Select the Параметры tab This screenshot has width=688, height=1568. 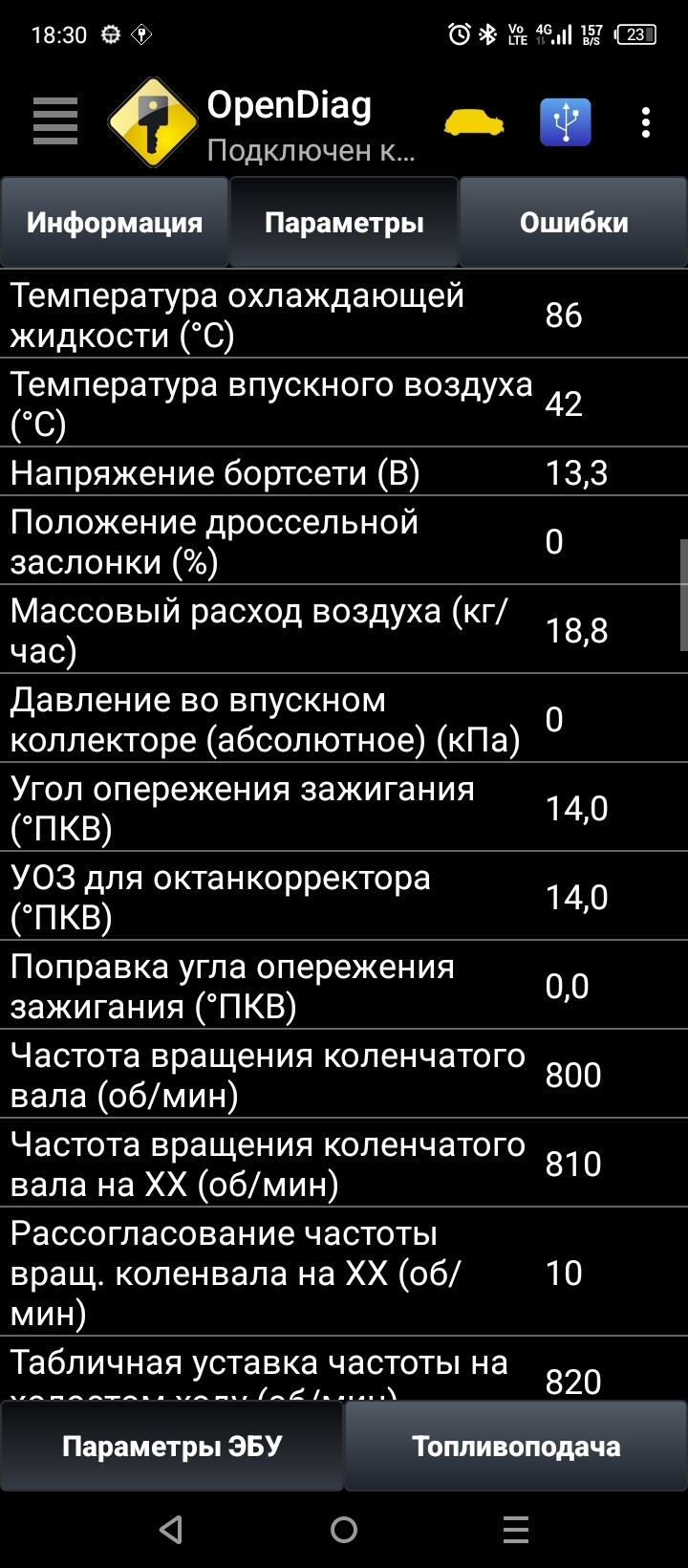click(x=344, y=223)
